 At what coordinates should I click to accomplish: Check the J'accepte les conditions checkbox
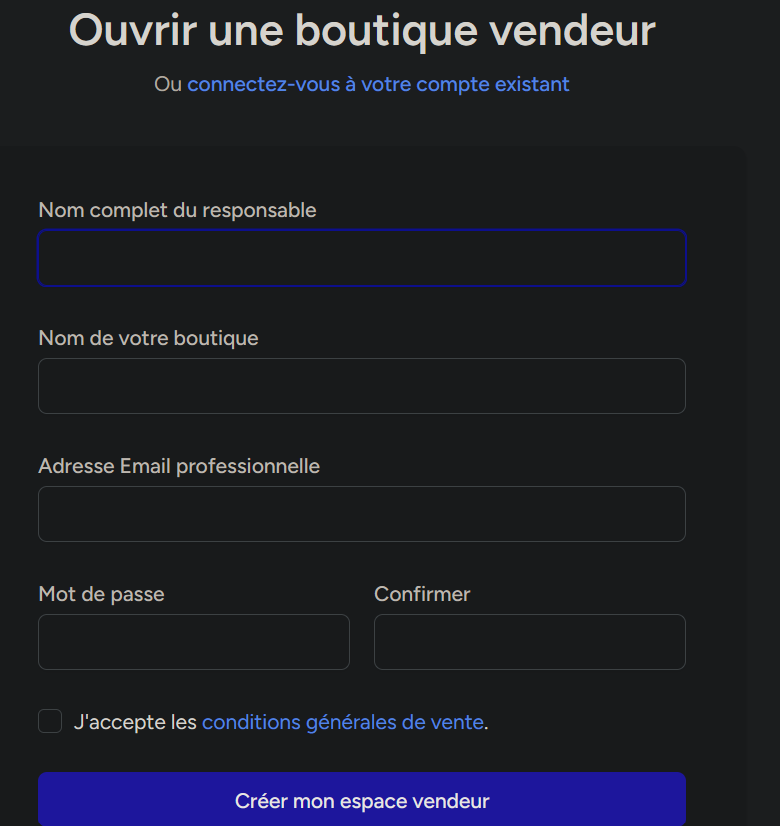click(x=50, y=721)
